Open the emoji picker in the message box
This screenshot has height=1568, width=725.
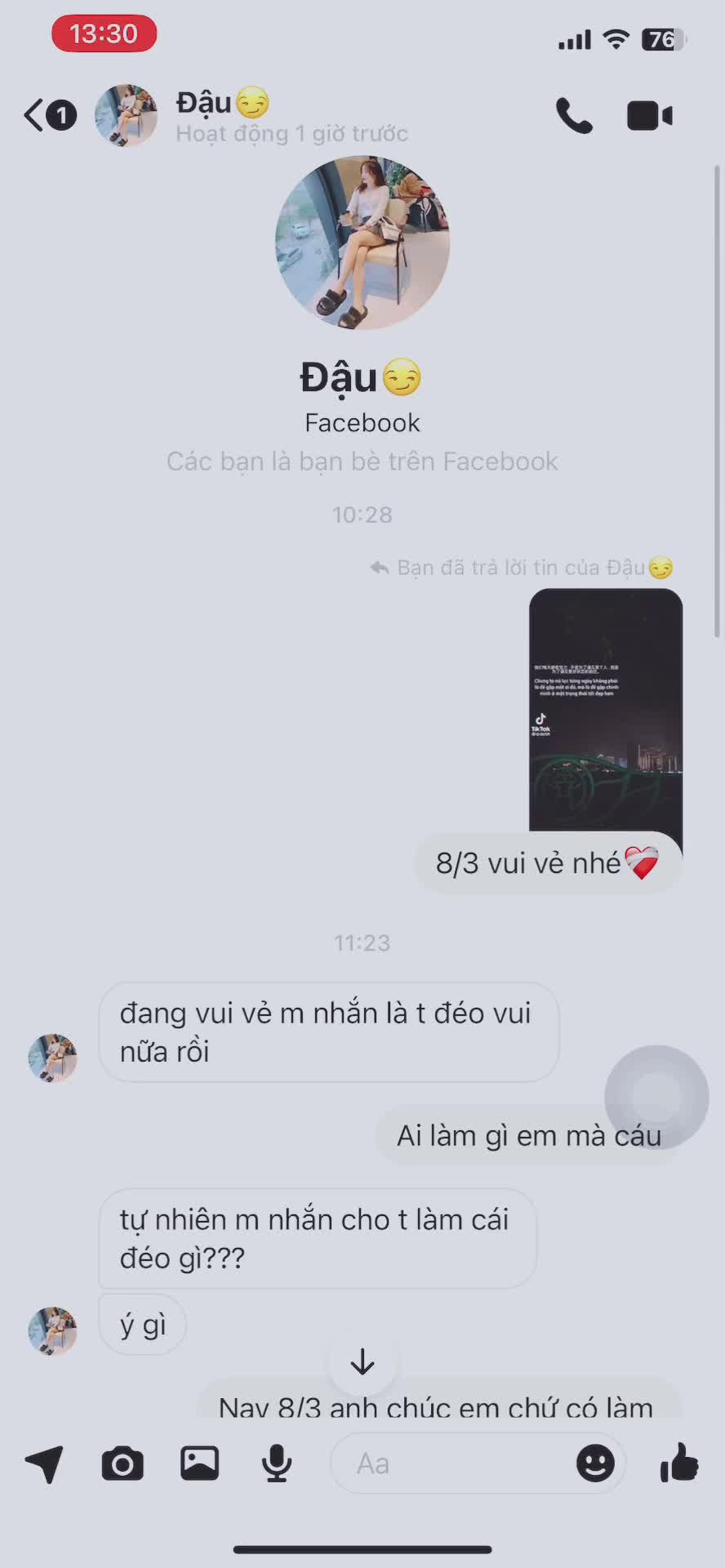click(595, 1463)
